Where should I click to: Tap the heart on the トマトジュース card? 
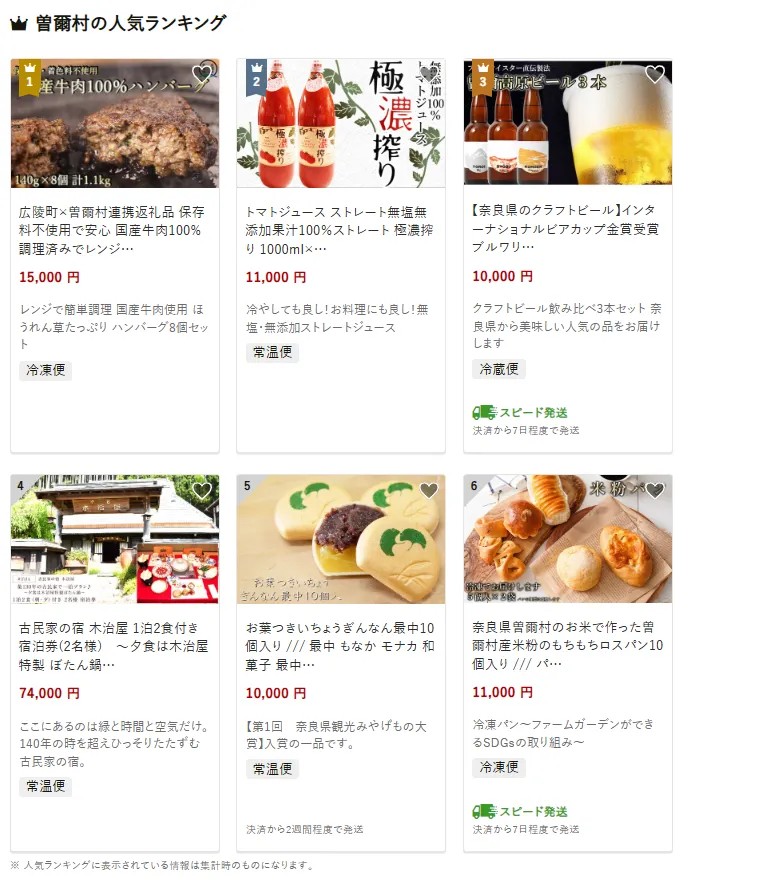click(x=428, y=74)
